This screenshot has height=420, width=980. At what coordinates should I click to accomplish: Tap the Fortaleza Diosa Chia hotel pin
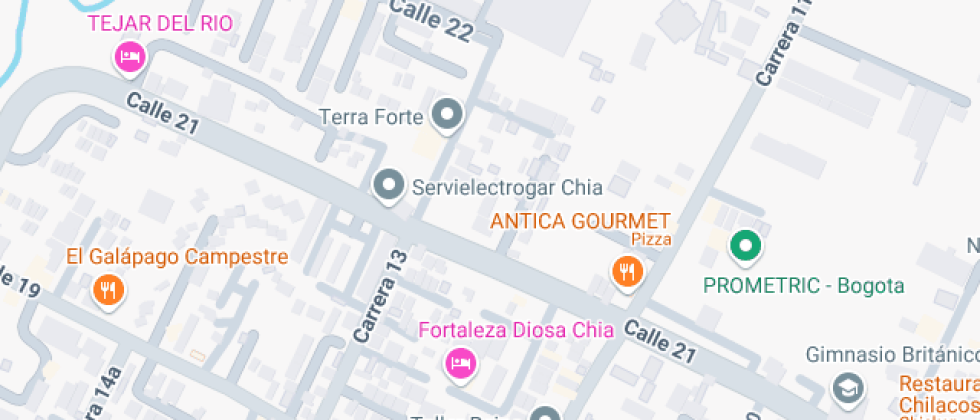[459, 361]
